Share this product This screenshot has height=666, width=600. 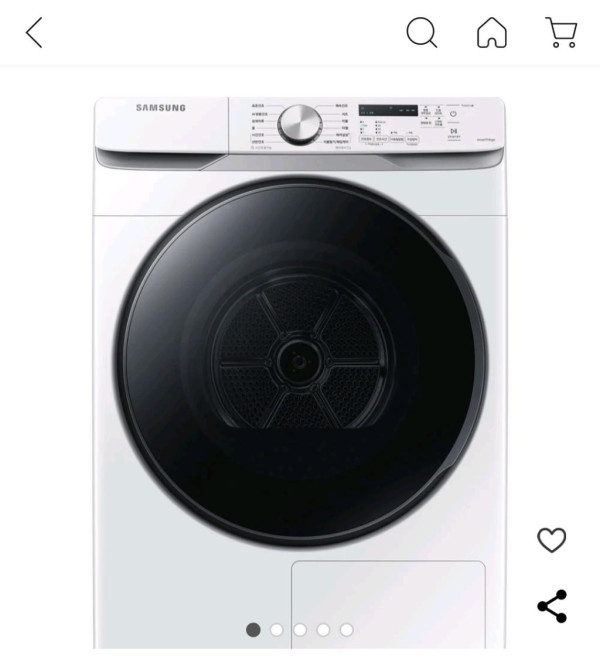(552, 606)
